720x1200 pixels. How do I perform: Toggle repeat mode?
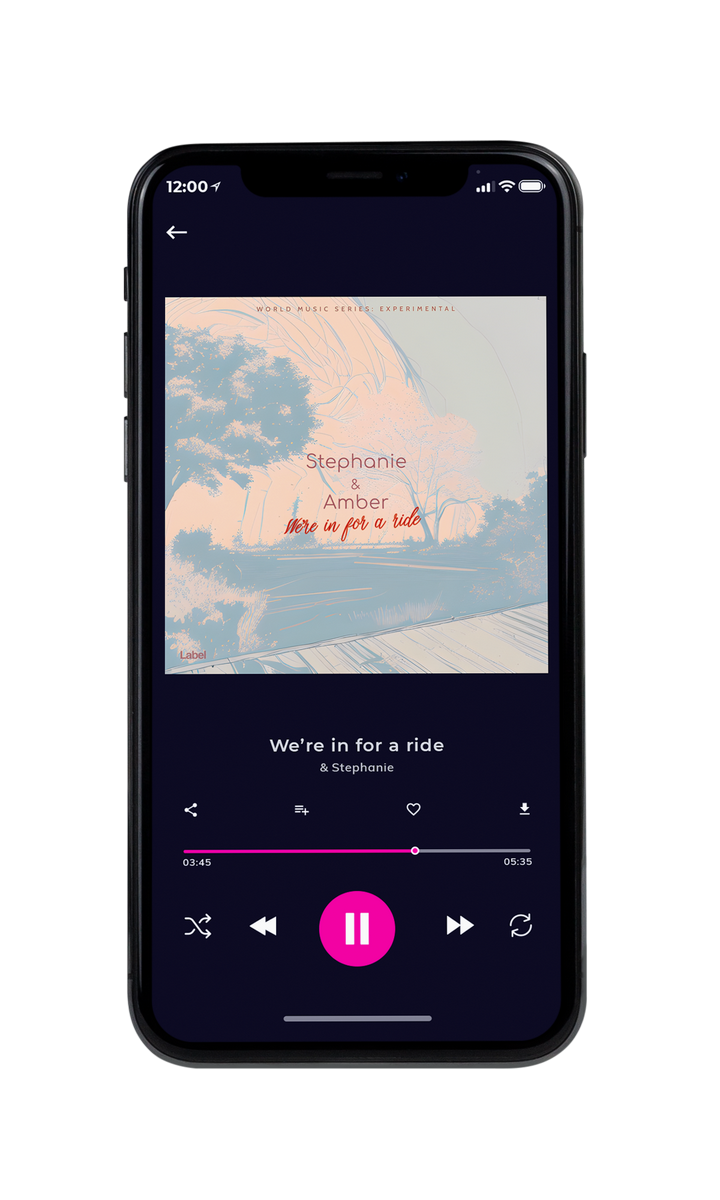pyautogui.click(x=520, y=926)
